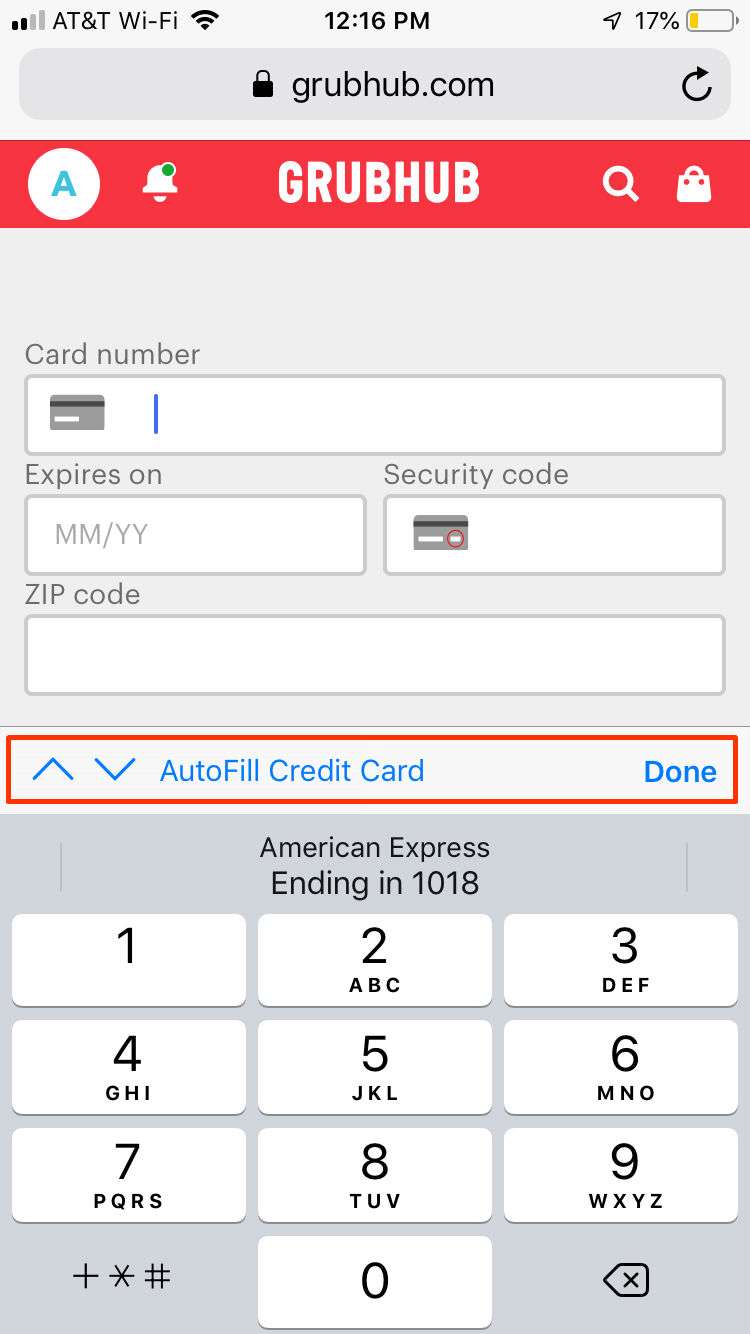The image size is (750, 1334).
Task: Reload the grubhub.com page
Action: 697,84
